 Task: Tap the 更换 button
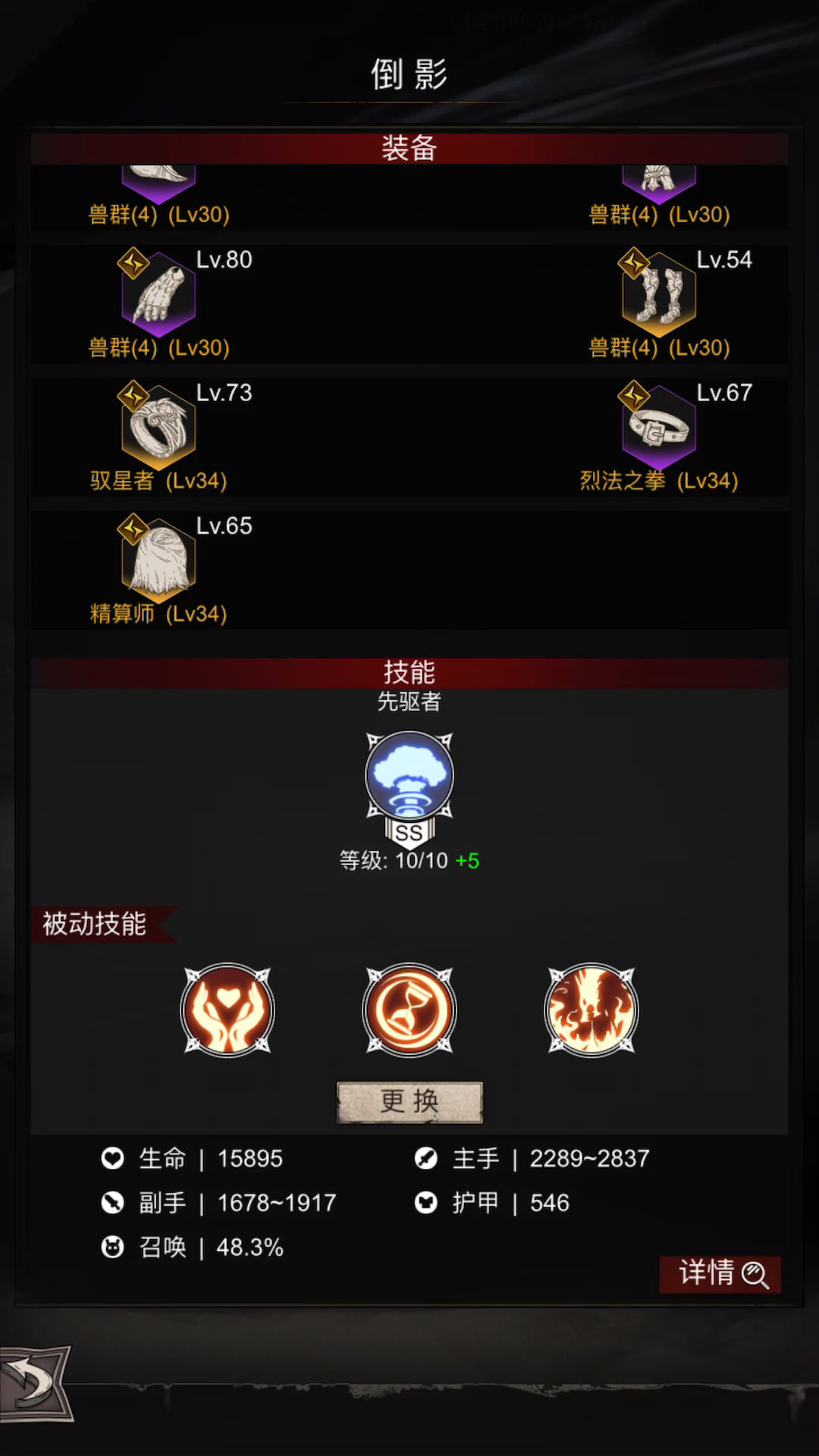(409, 1102)
